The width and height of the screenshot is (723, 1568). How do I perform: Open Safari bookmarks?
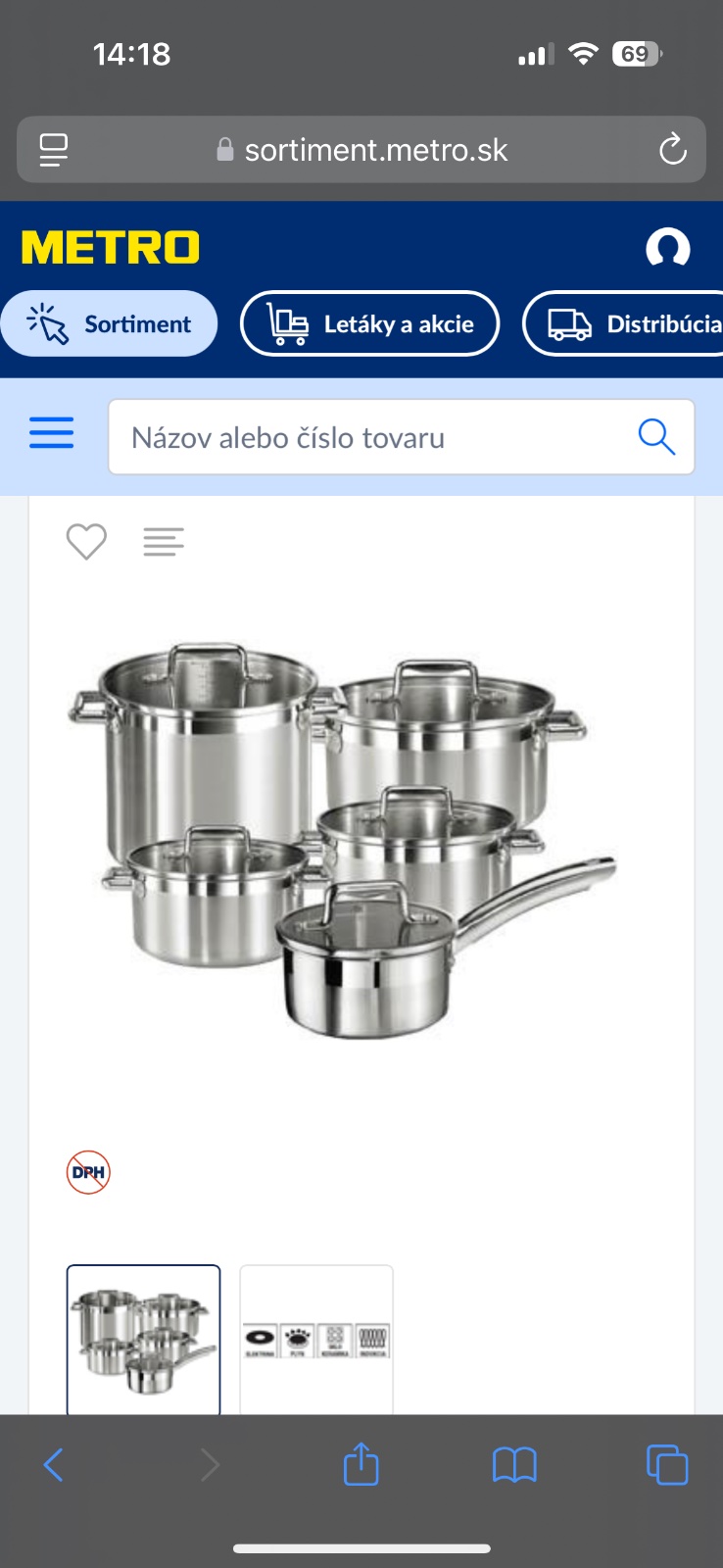pos(514,1465)
